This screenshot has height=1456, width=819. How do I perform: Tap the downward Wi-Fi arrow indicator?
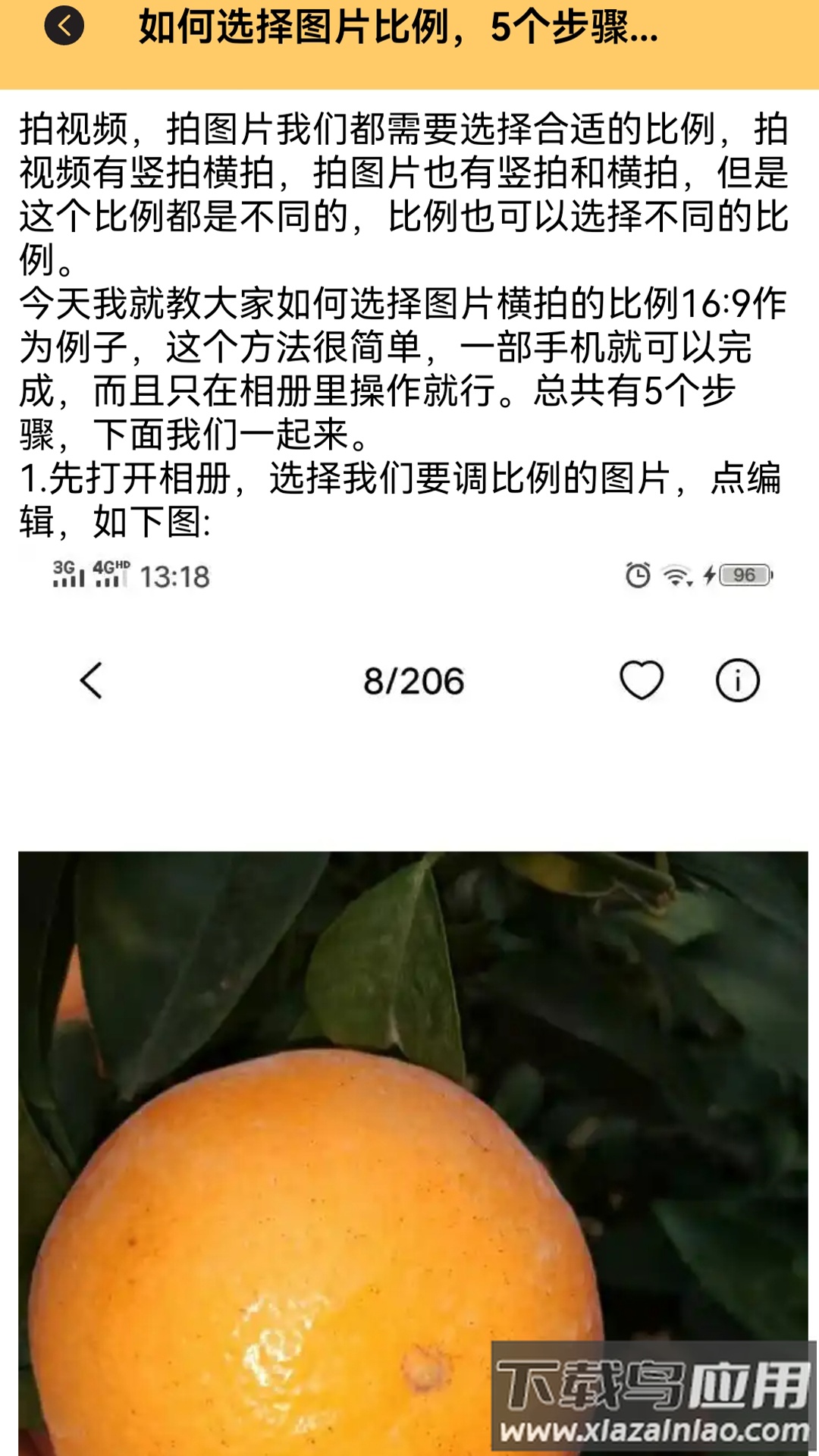pos(690,582)
